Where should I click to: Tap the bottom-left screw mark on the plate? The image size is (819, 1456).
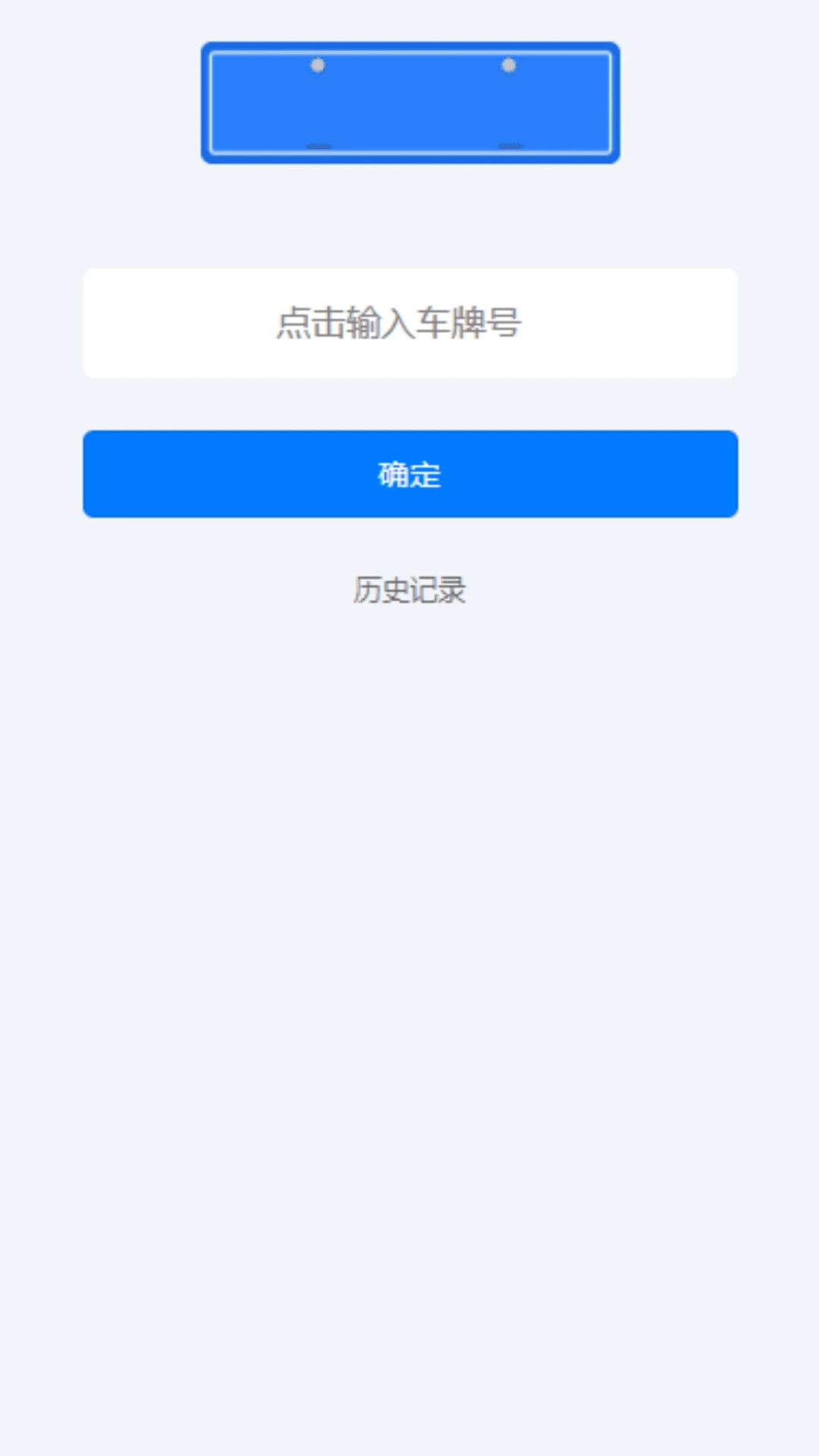coord(317,145)
